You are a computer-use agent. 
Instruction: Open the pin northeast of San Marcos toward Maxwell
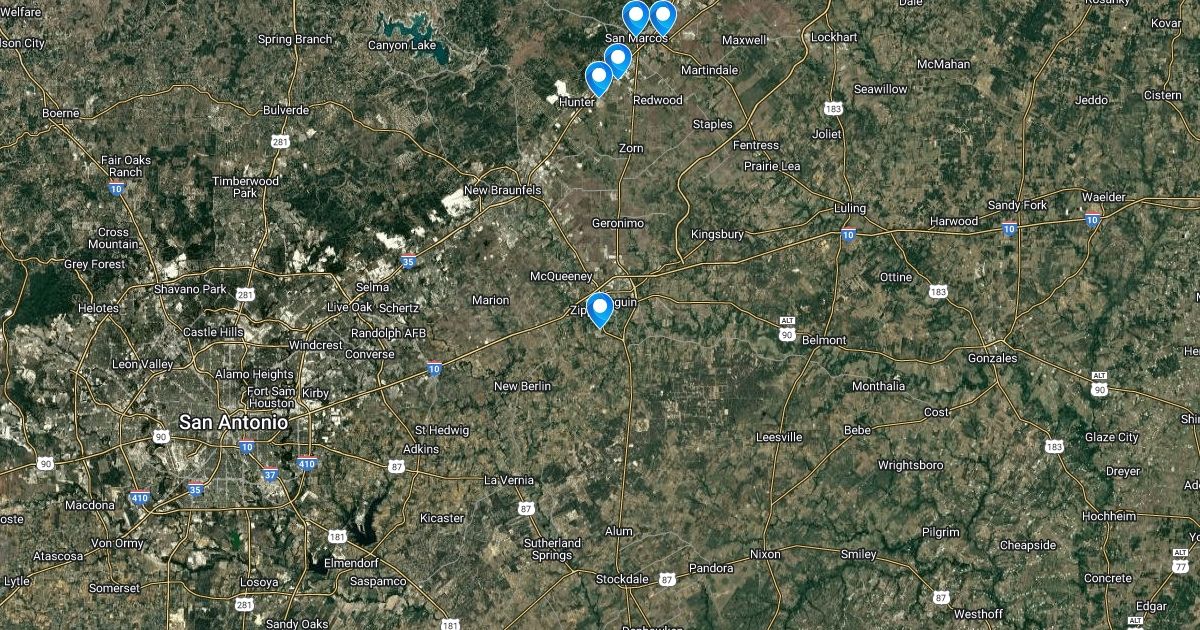click(662, 16)
